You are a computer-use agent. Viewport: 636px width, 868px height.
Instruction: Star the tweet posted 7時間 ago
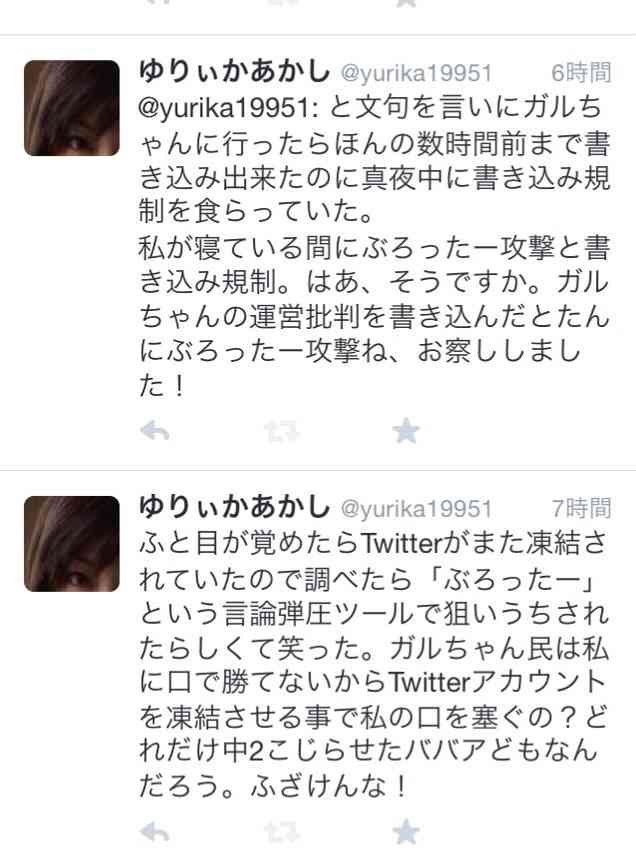[405, 832]
